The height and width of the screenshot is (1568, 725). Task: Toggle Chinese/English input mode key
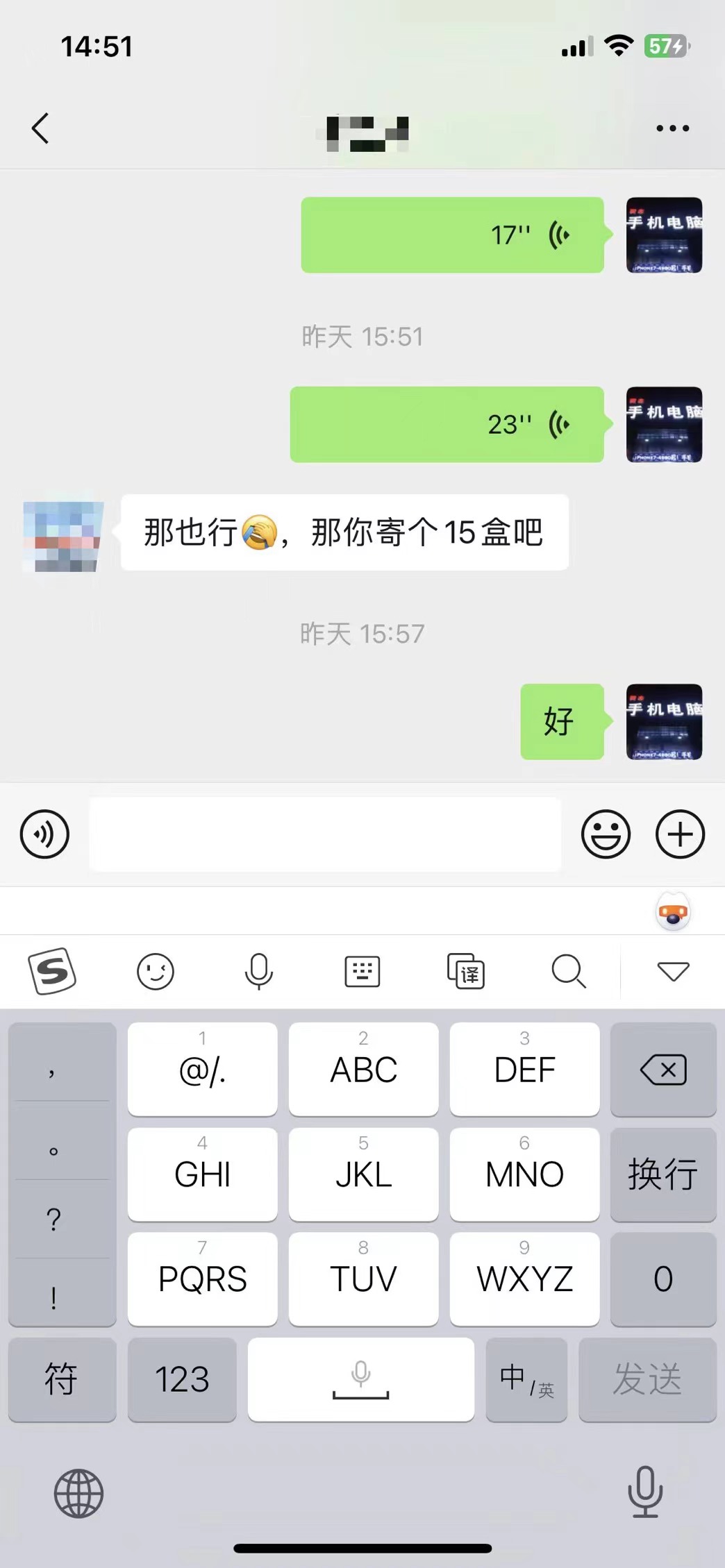tap(526, 1379)
